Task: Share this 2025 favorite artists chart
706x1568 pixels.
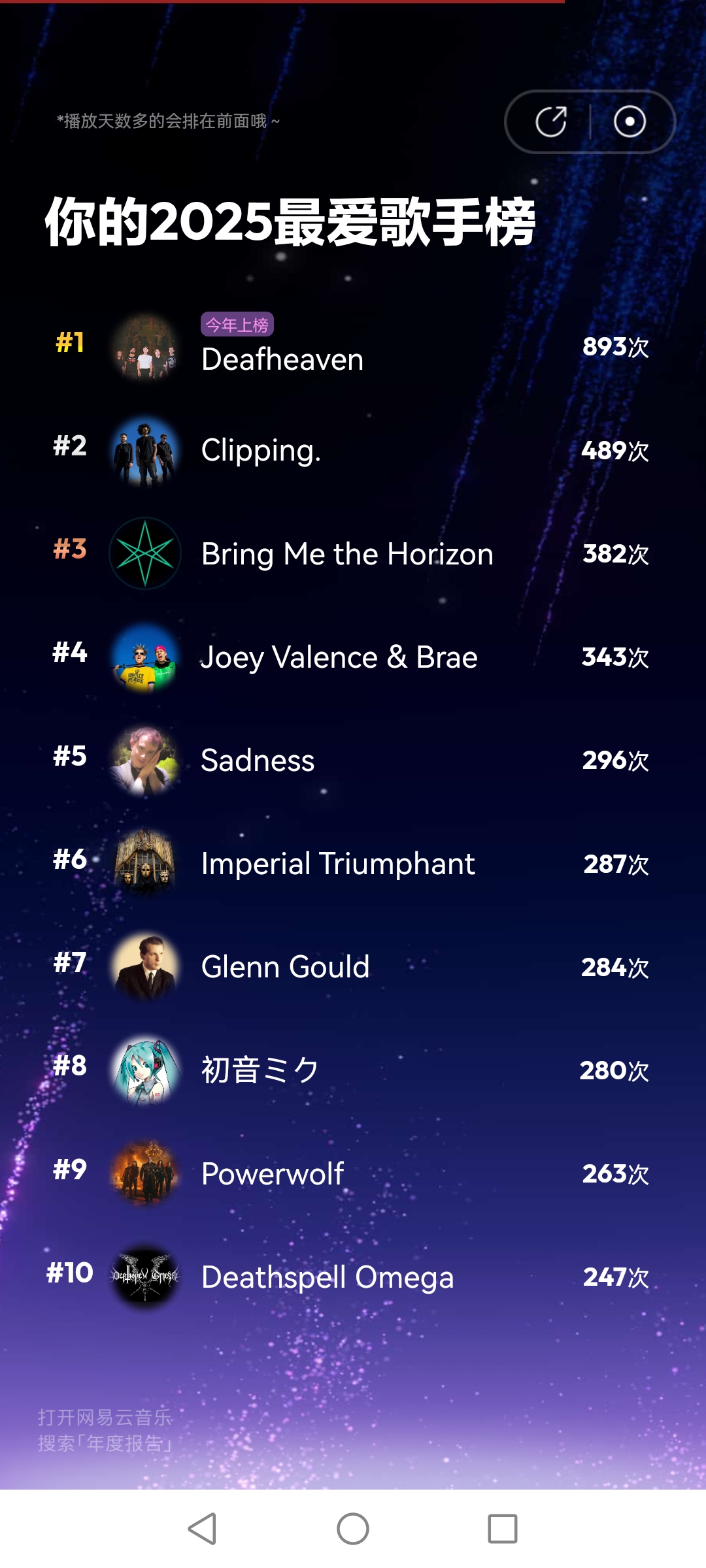Action: (550, 122)
